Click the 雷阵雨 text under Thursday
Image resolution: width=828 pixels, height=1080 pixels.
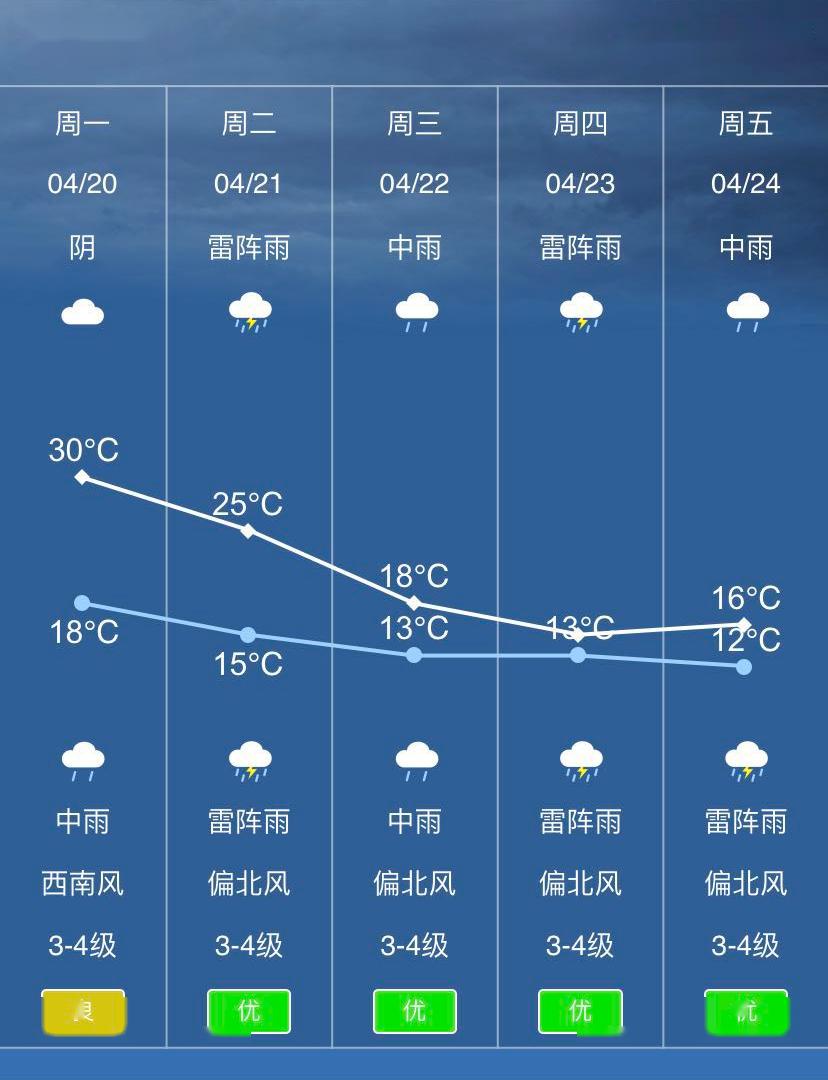click(580, 822)
